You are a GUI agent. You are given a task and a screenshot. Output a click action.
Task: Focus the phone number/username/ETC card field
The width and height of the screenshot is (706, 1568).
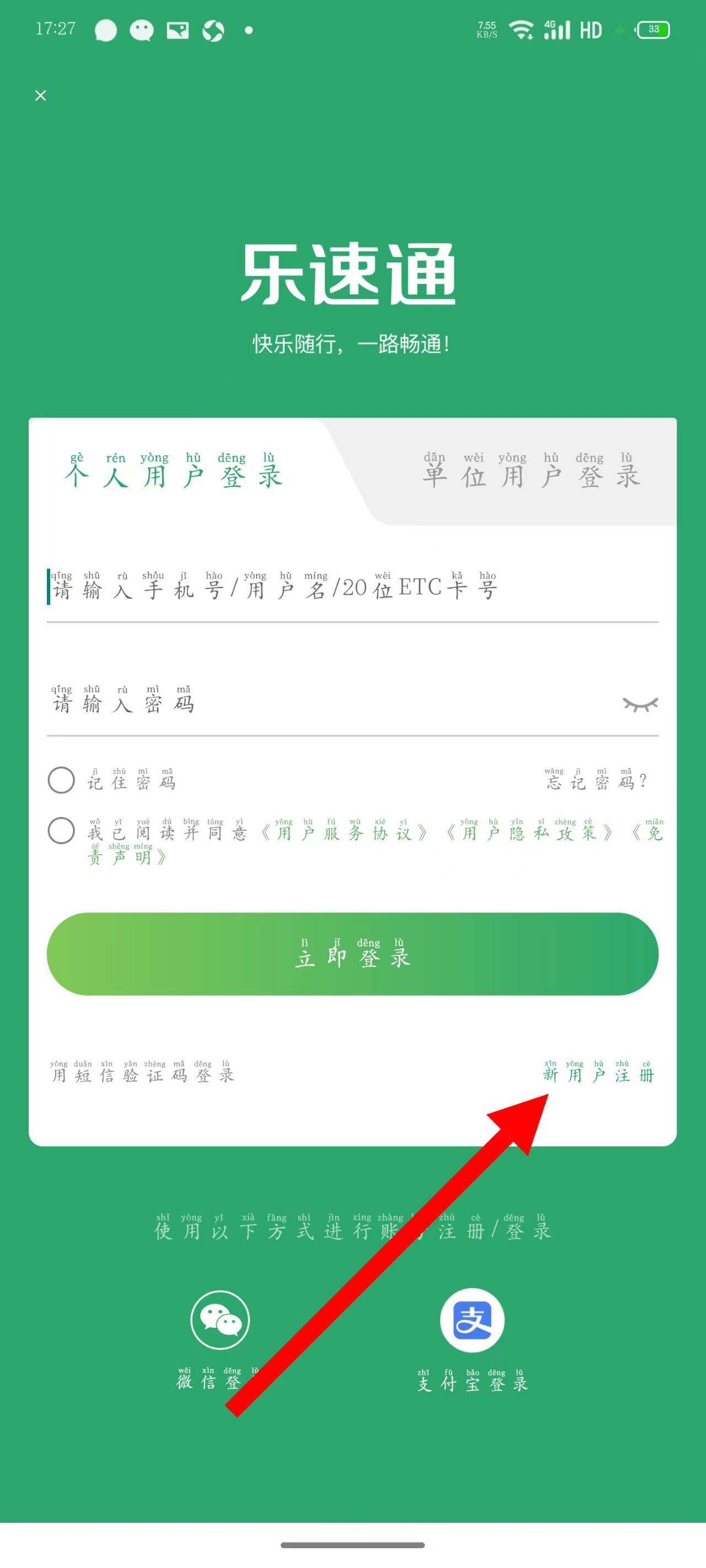(x=352, y=588)
